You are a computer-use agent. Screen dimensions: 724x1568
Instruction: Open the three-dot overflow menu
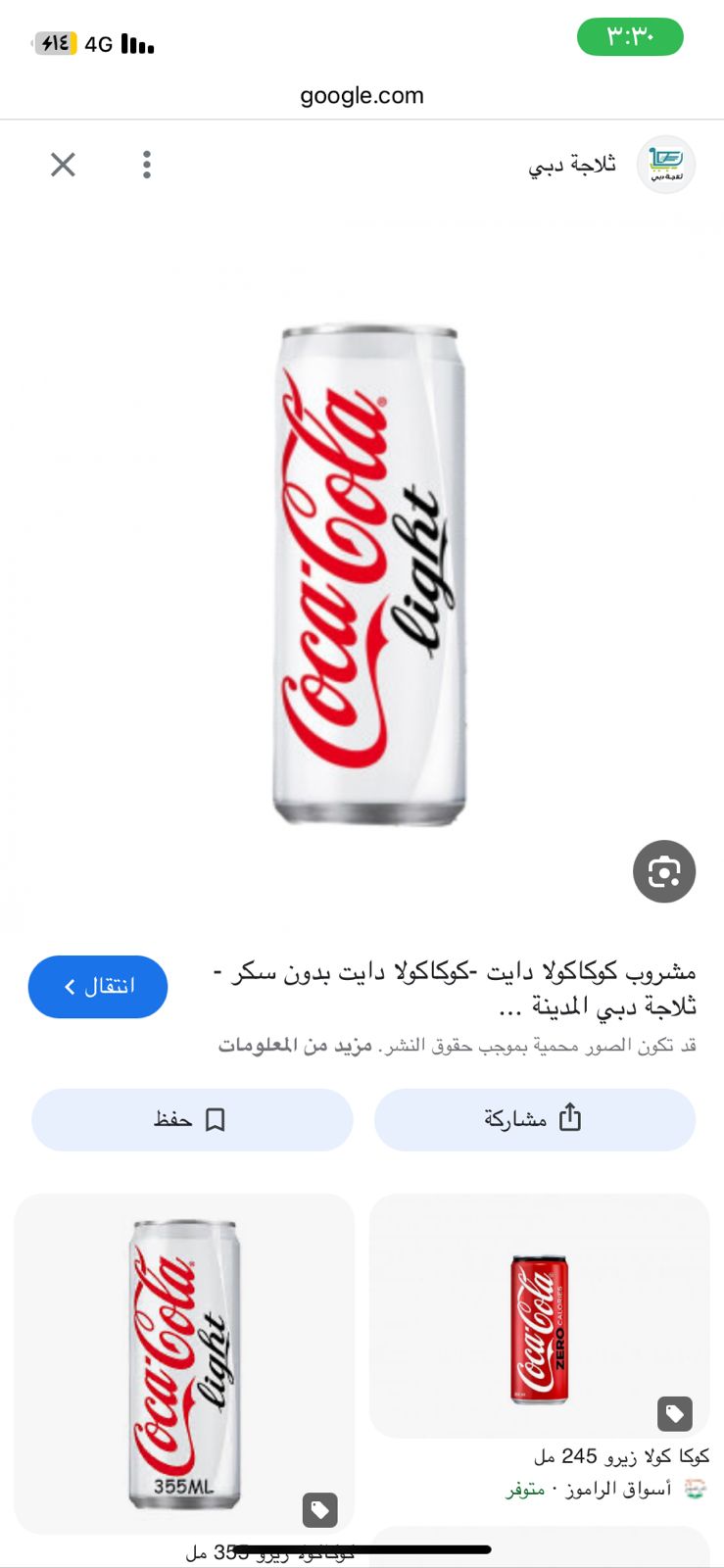(146, 165)
